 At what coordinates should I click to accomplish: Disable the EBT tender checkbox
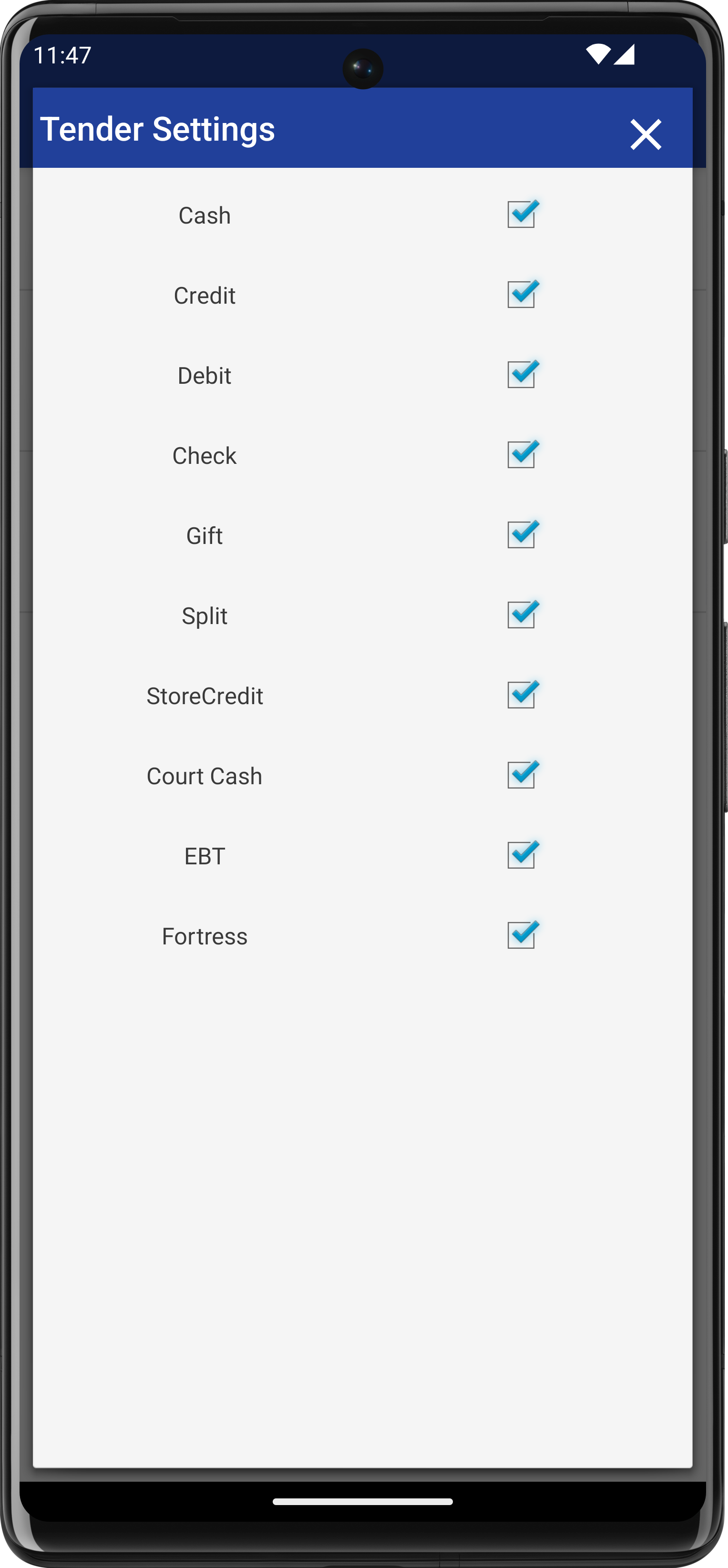521,855
